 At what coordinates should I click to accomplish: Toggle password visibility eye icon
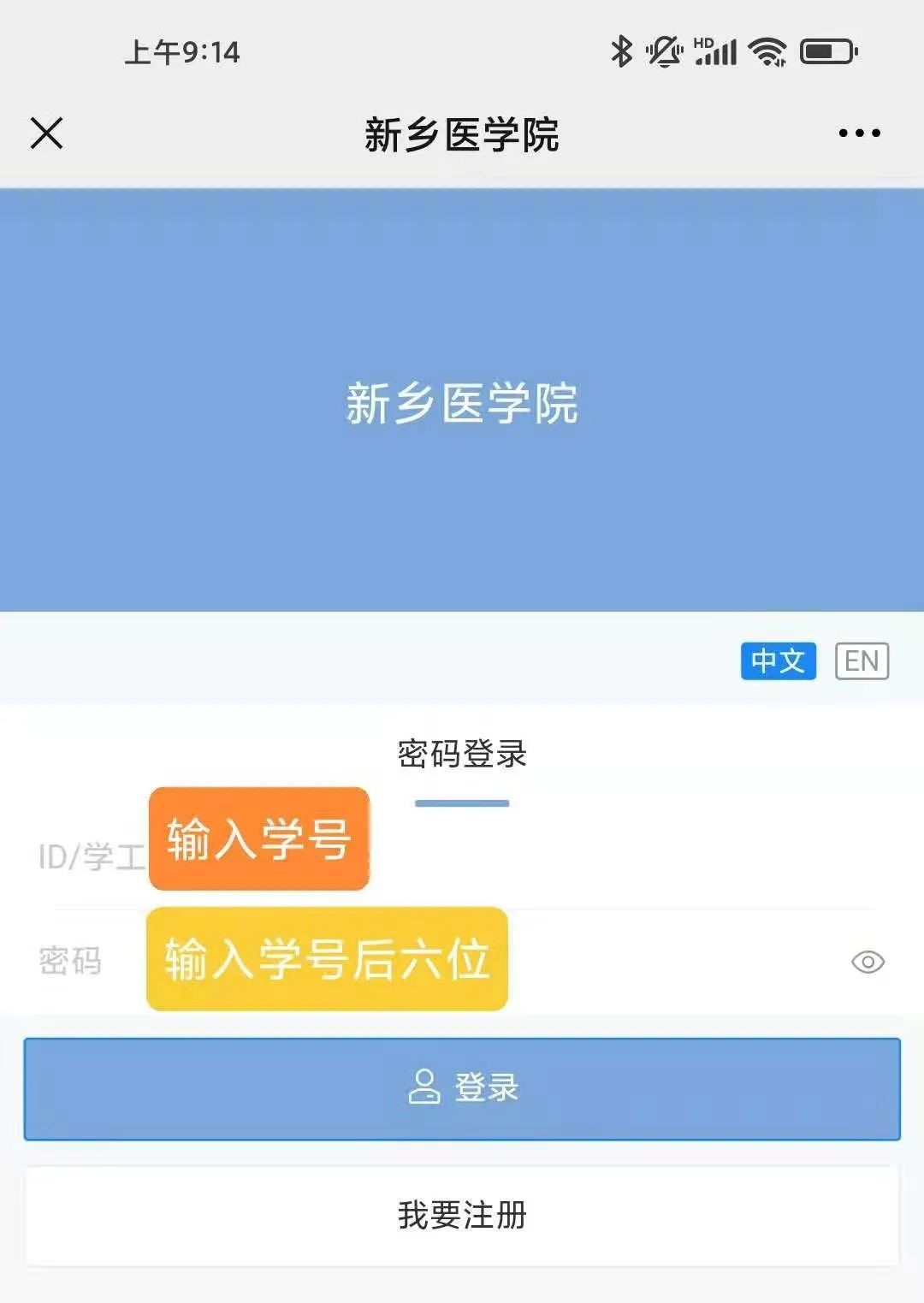[868, 962]
